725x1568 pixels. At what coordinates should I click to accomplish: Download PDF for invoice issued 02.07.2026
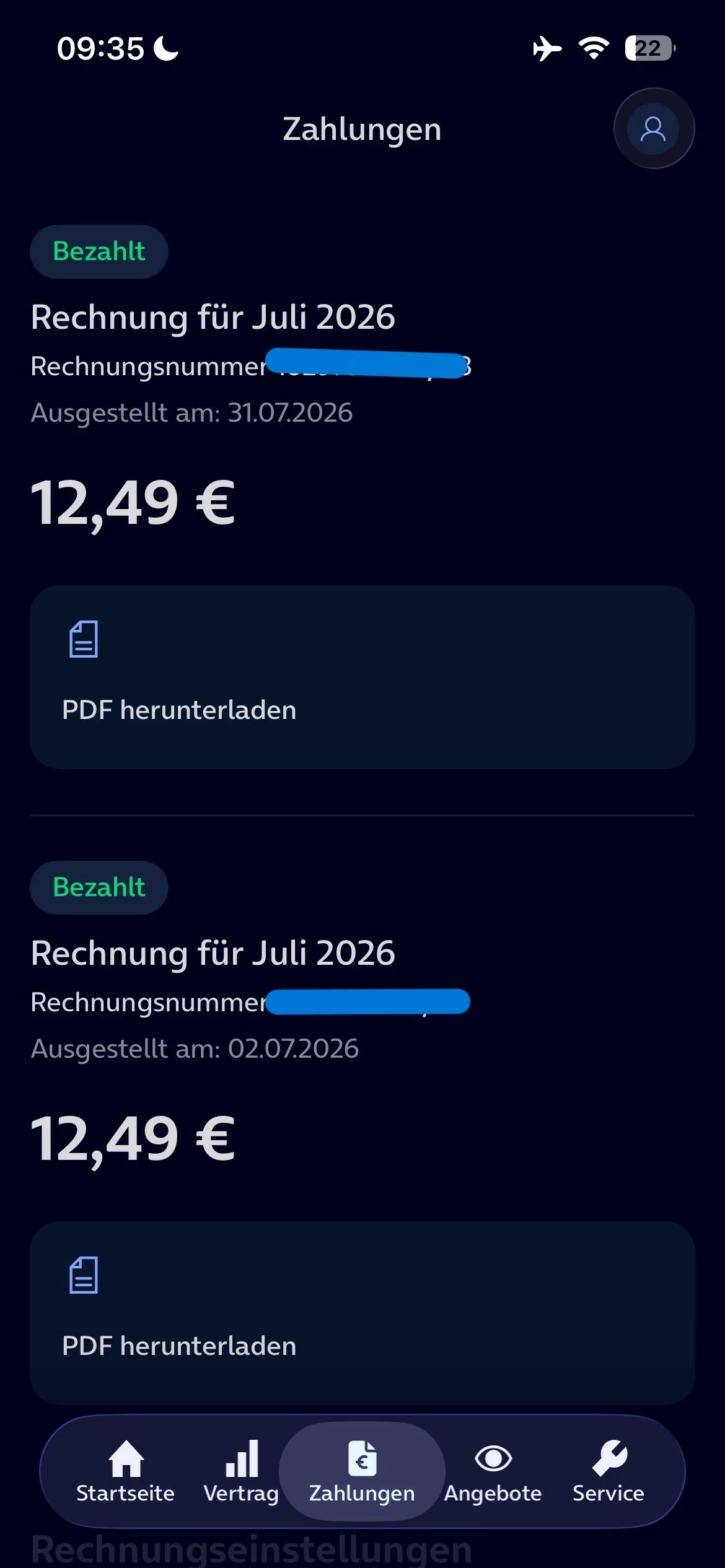[x=362, y=1312]
